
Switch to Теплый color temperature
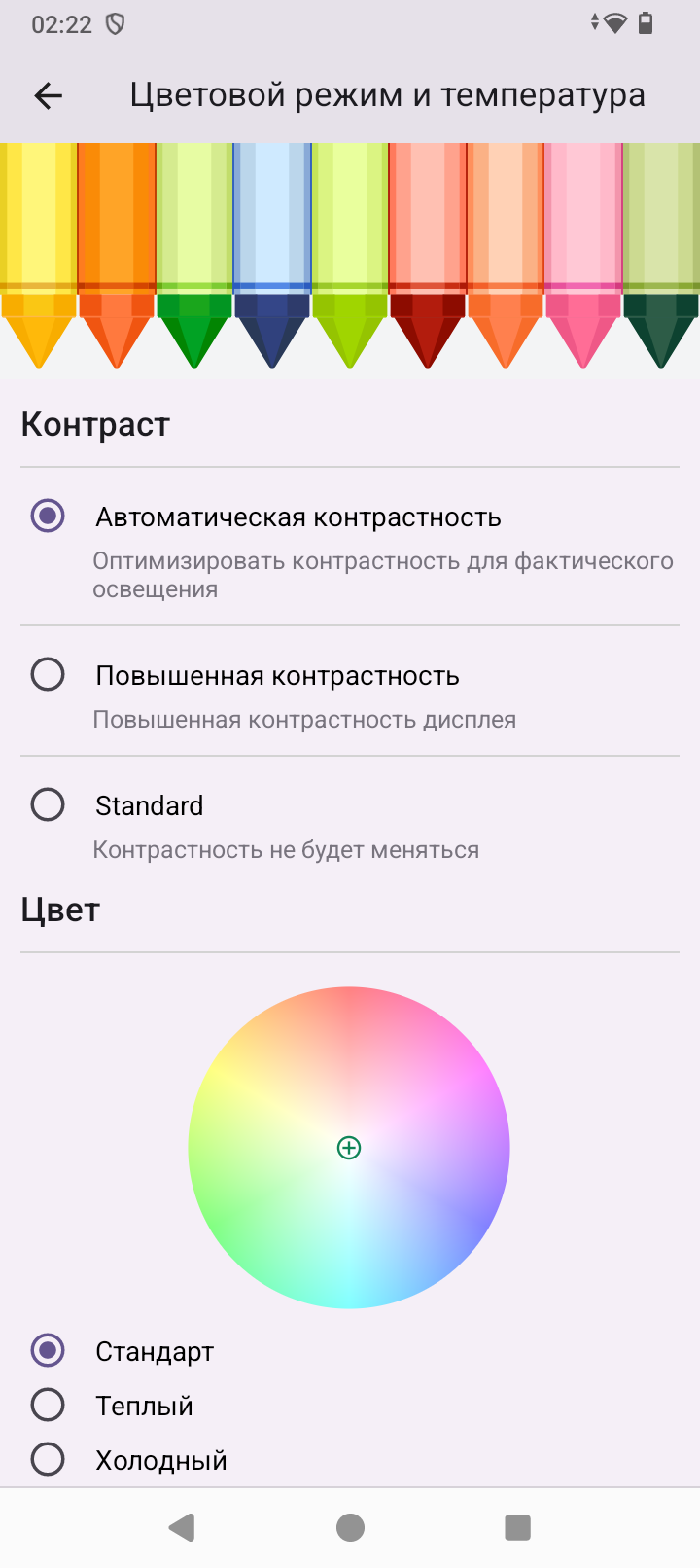(48, 1405)
